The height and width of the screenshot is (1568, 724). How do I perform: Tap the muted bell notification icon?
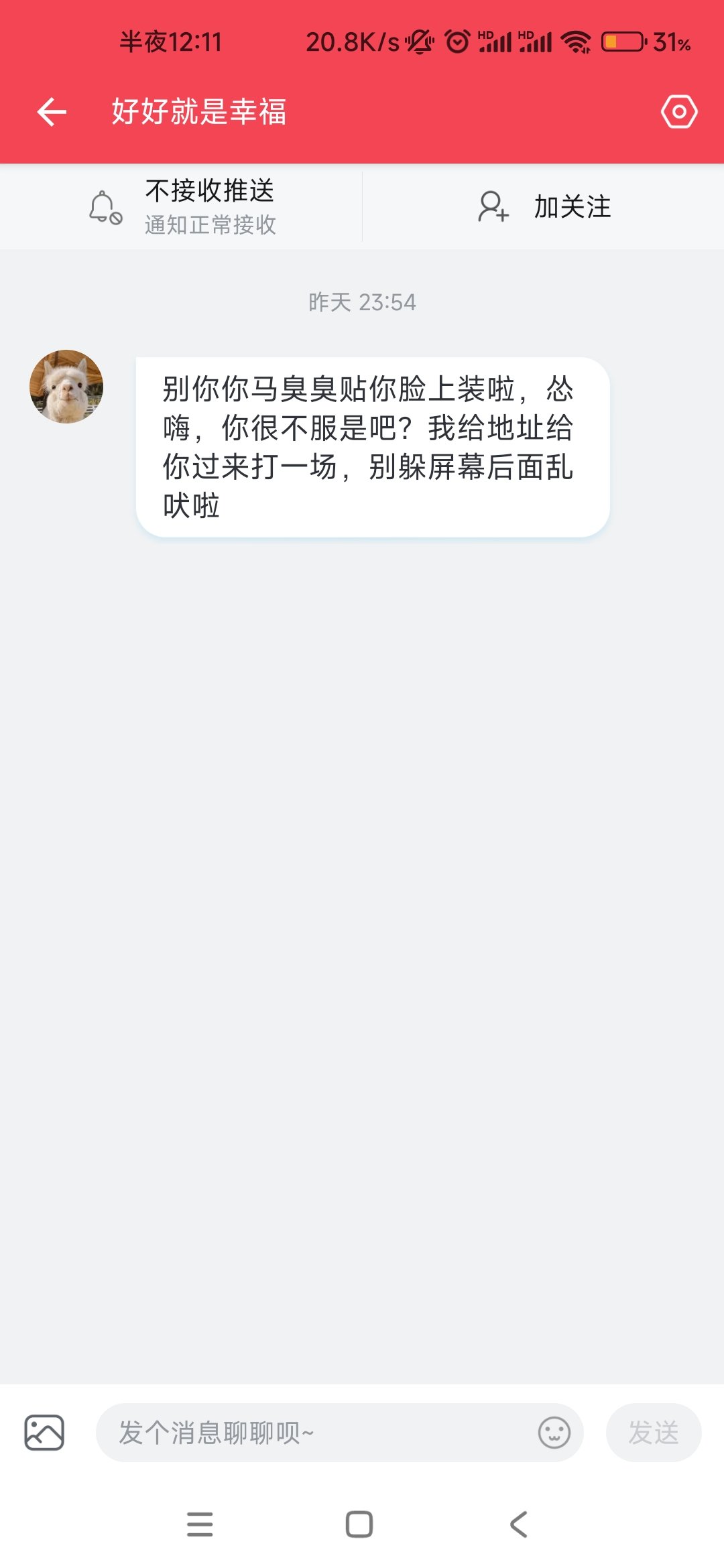click(104, 206)
